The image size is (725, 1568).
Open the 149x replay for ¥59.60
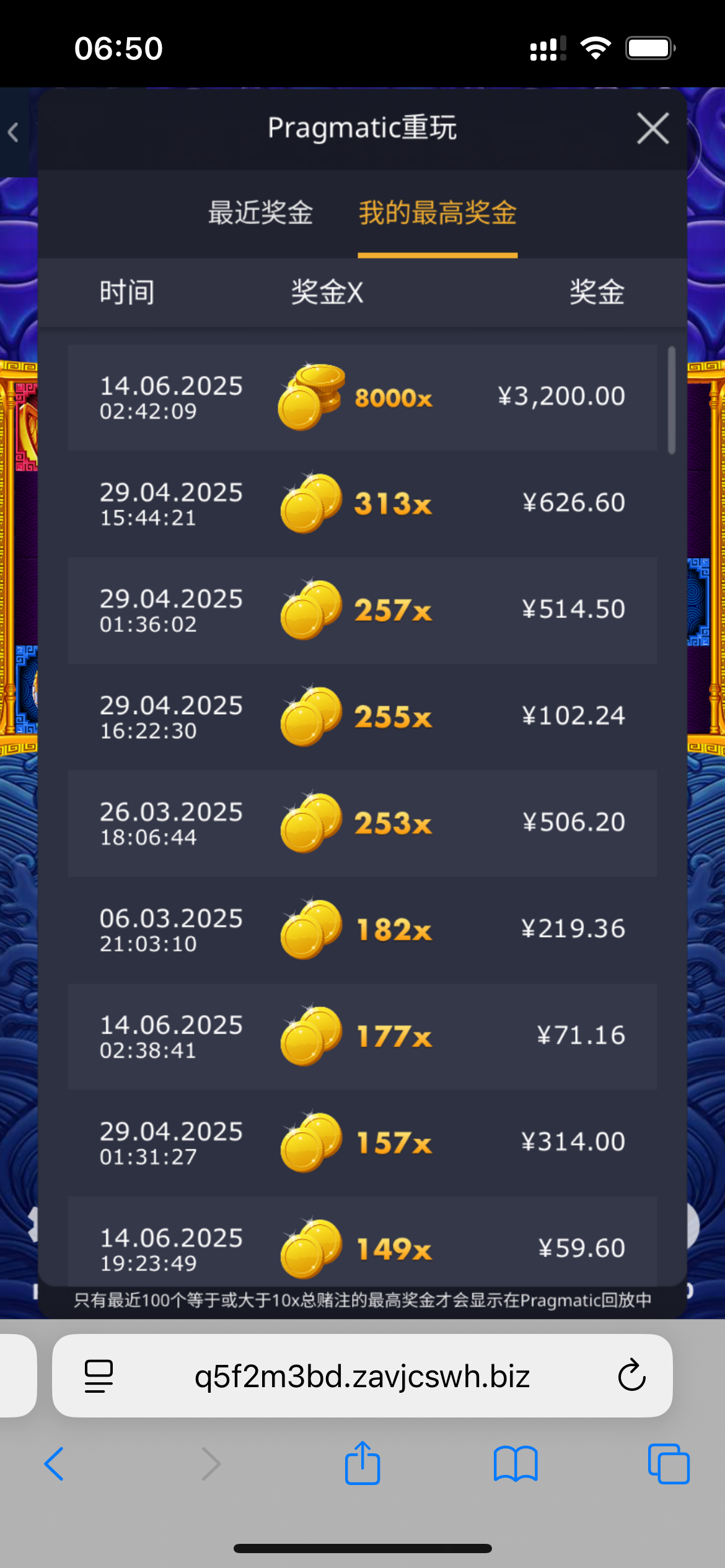(x=362, y=1245)
